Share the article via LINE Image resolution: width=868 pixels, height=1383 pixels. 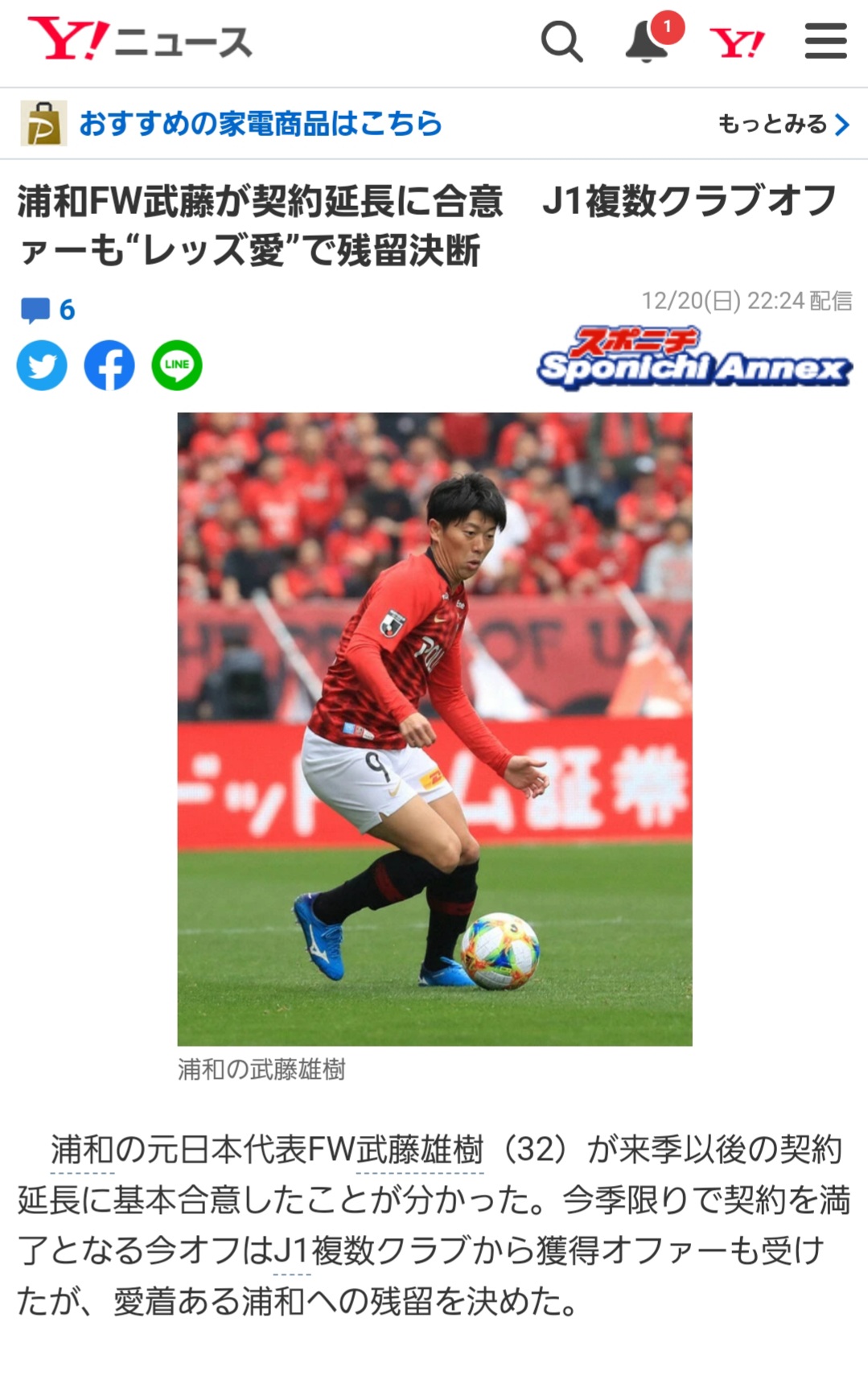point(177,366)
